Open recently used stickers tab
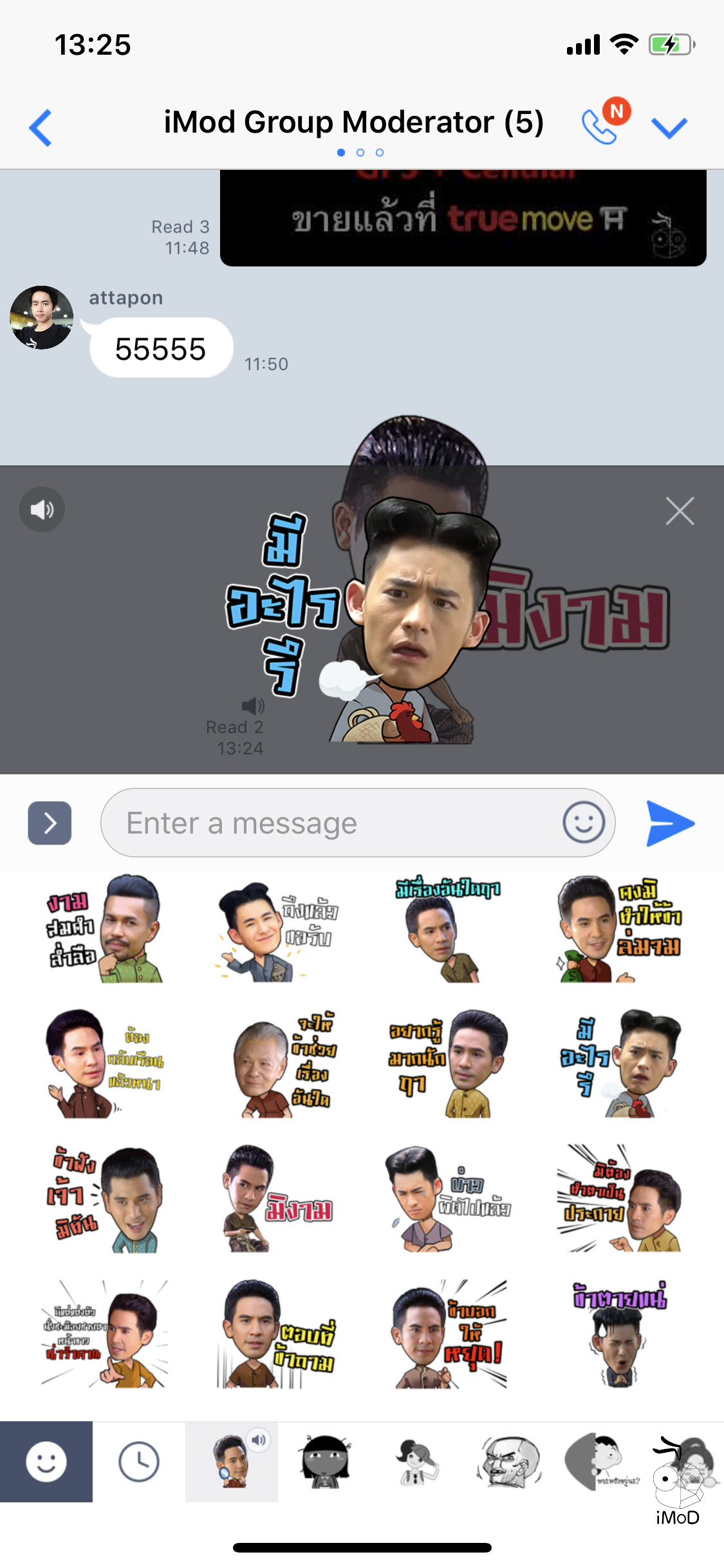This screenshot has width=724, height=1568. (x=139, y=1461)
